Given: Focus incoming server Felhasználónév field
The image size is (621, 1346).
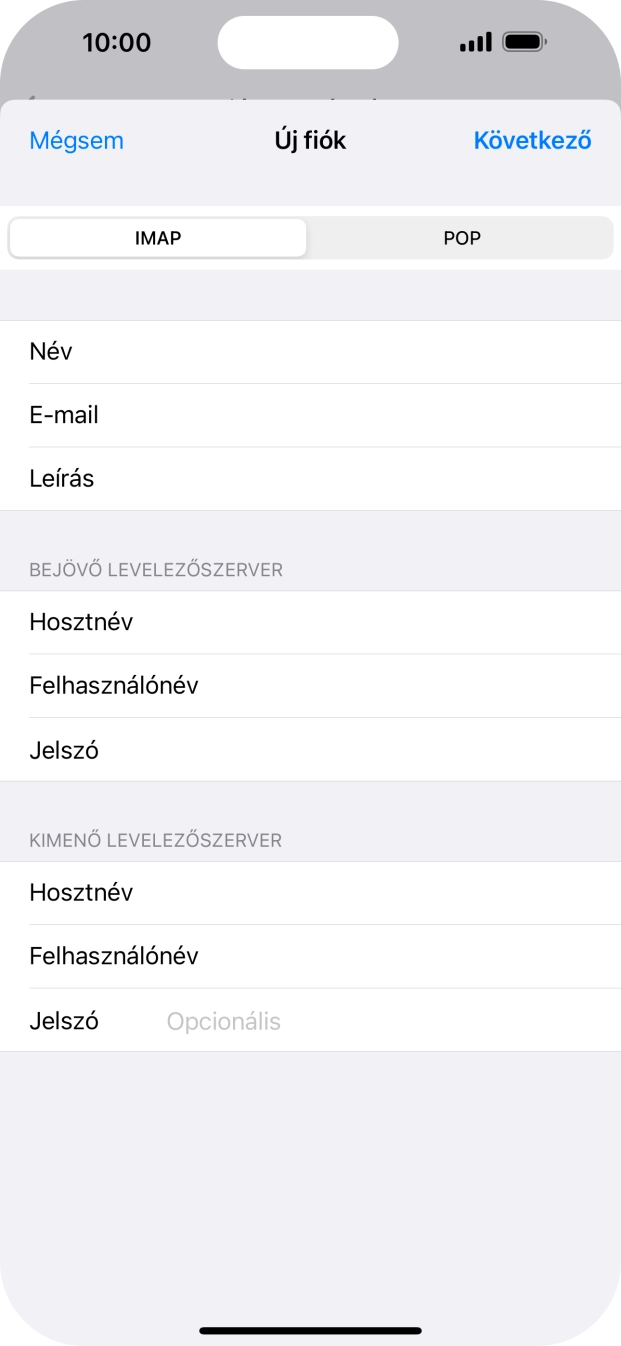Looking at the screenshot, I should point(400,686).
